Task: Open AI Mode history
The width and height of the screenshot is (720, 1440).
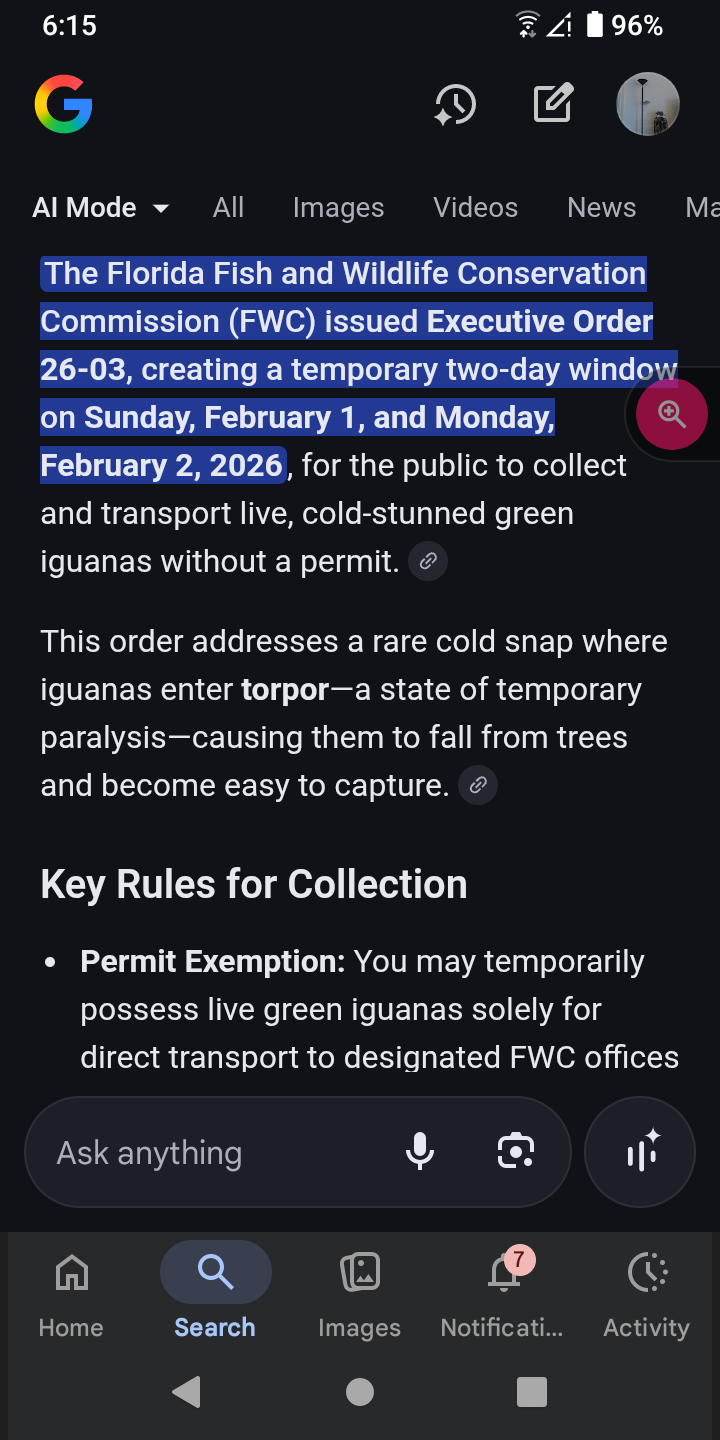Action: tap(455, 104)
